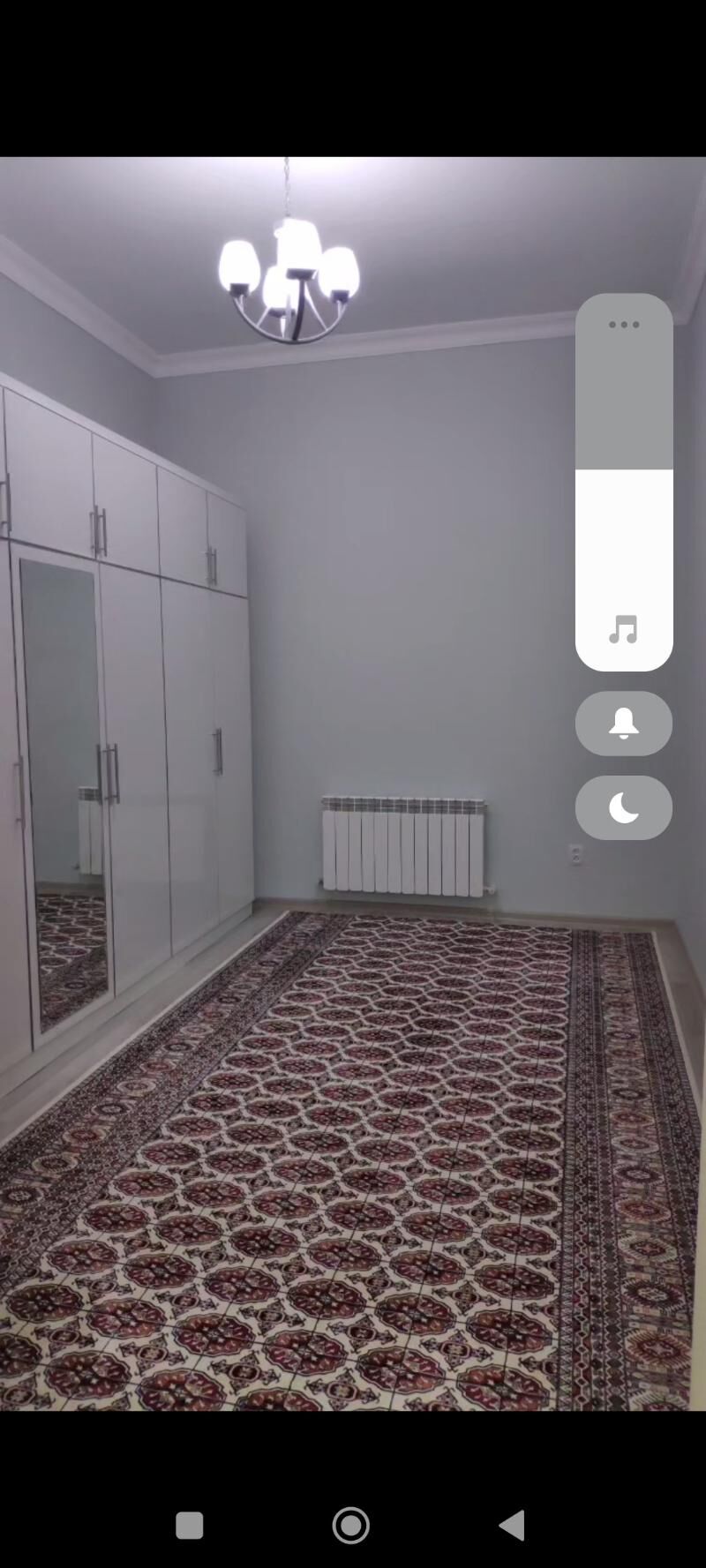Image resolution: width=706 pixels, height=1568 pixels.
Task: Open recent apps
Action: [x=190, y=1525]
